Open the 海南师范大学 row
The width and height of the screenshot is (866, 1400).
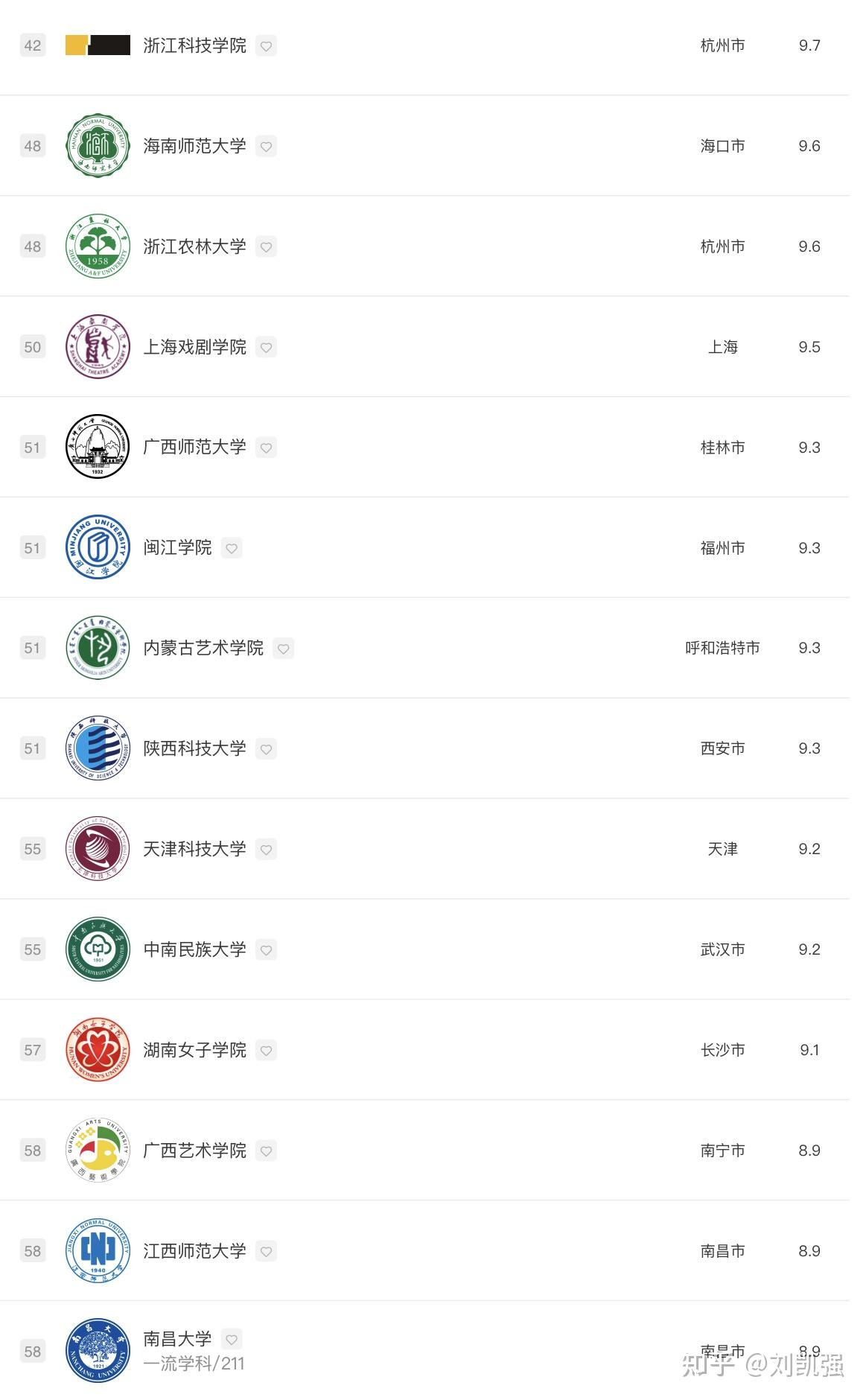tap(194, 146)
